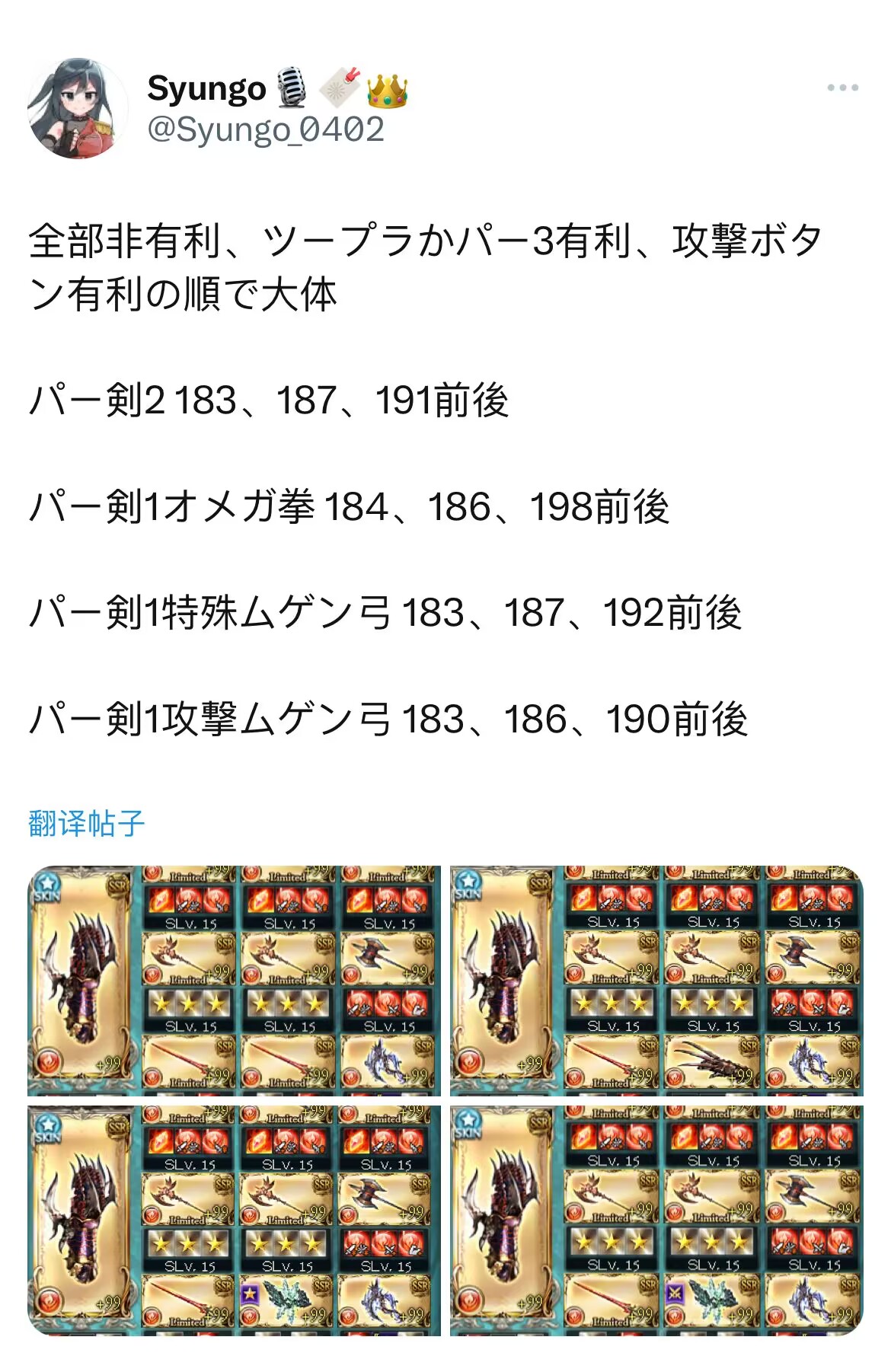Viewport: 891px width, 1372px height.
Task: Open Syungo's profile avatar
Action: (78, 108)
